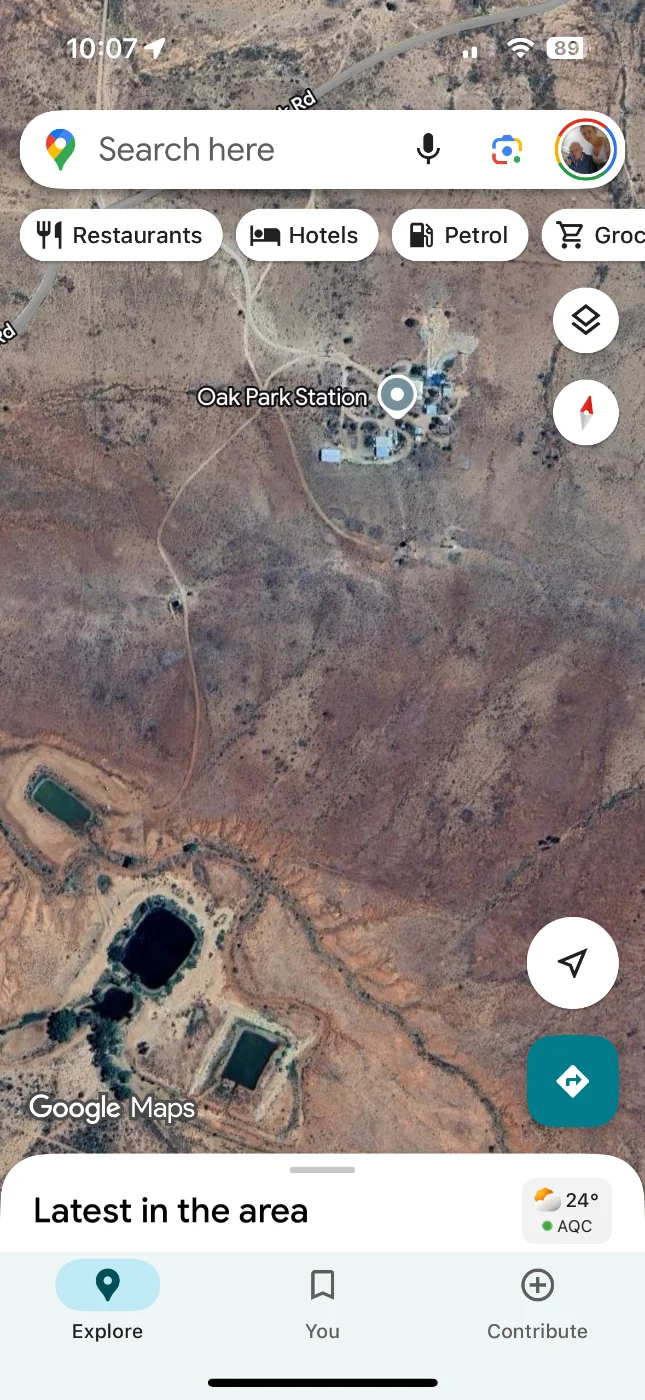Start voice search with the microphone

(428, 150)
